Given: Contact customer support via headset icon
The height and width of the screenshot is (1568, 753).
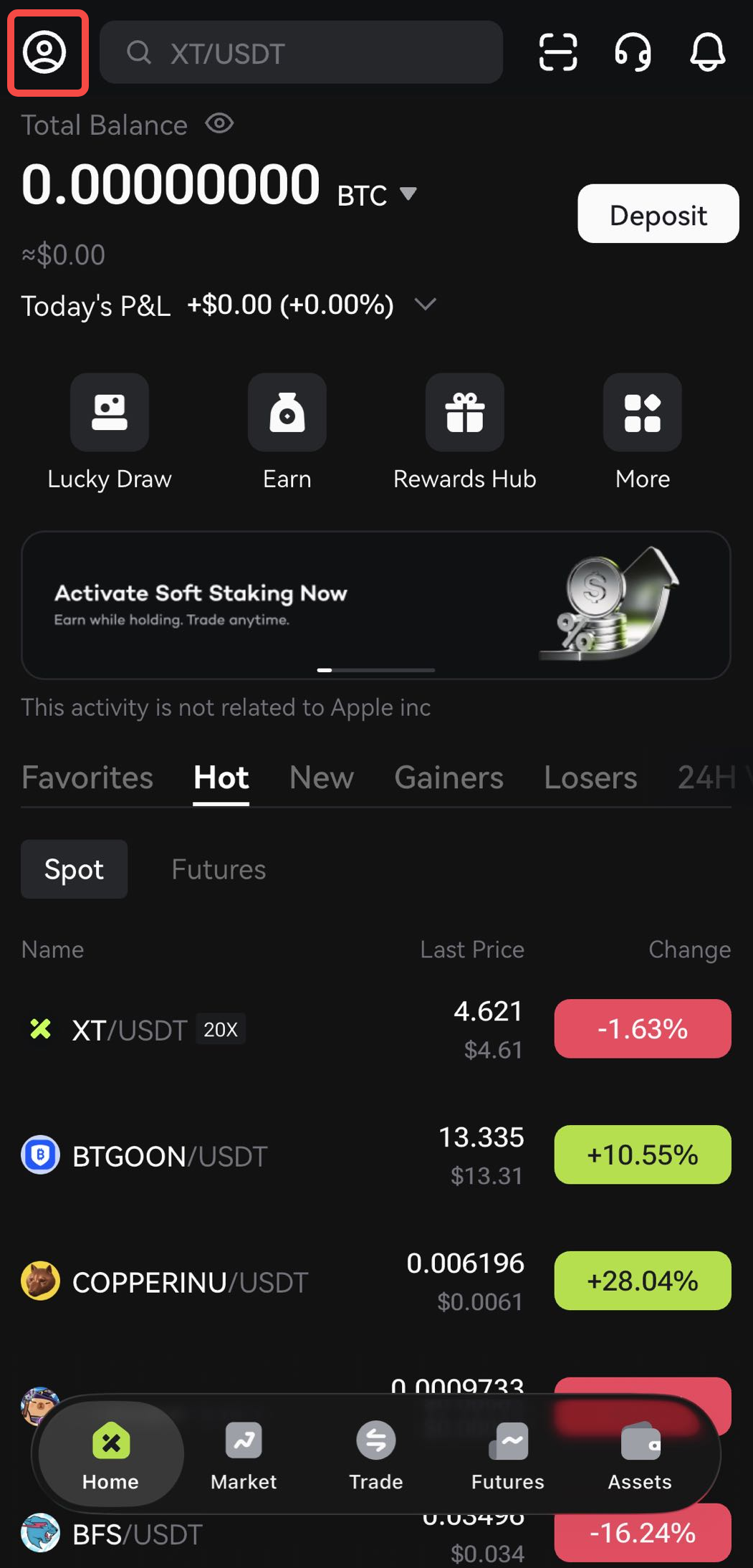Looking at the screenshot, I should click(x=633, y=52).
